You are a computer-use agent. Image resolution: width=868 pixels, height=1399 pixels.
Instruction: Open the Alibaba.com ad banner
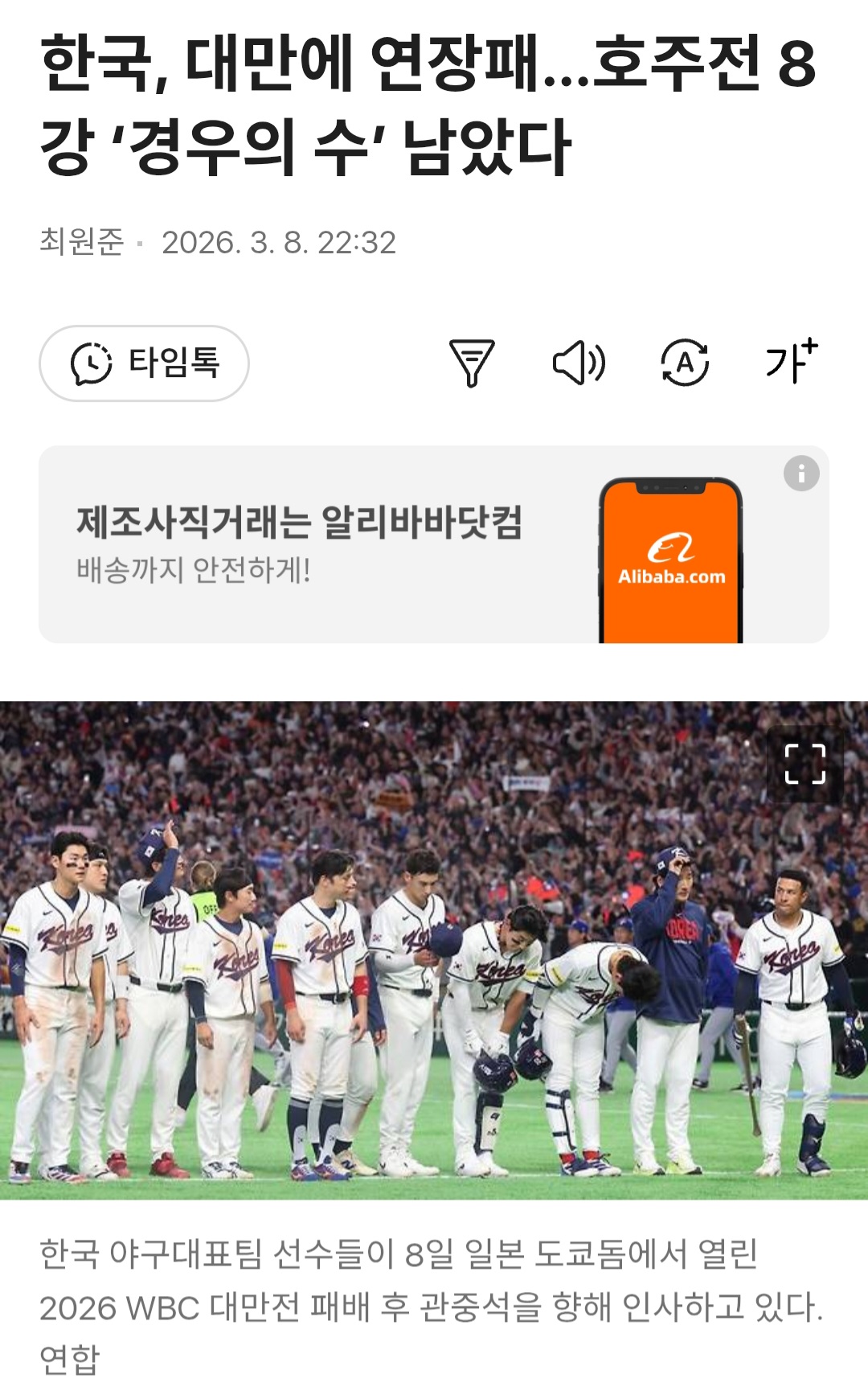tap(402, 544)
